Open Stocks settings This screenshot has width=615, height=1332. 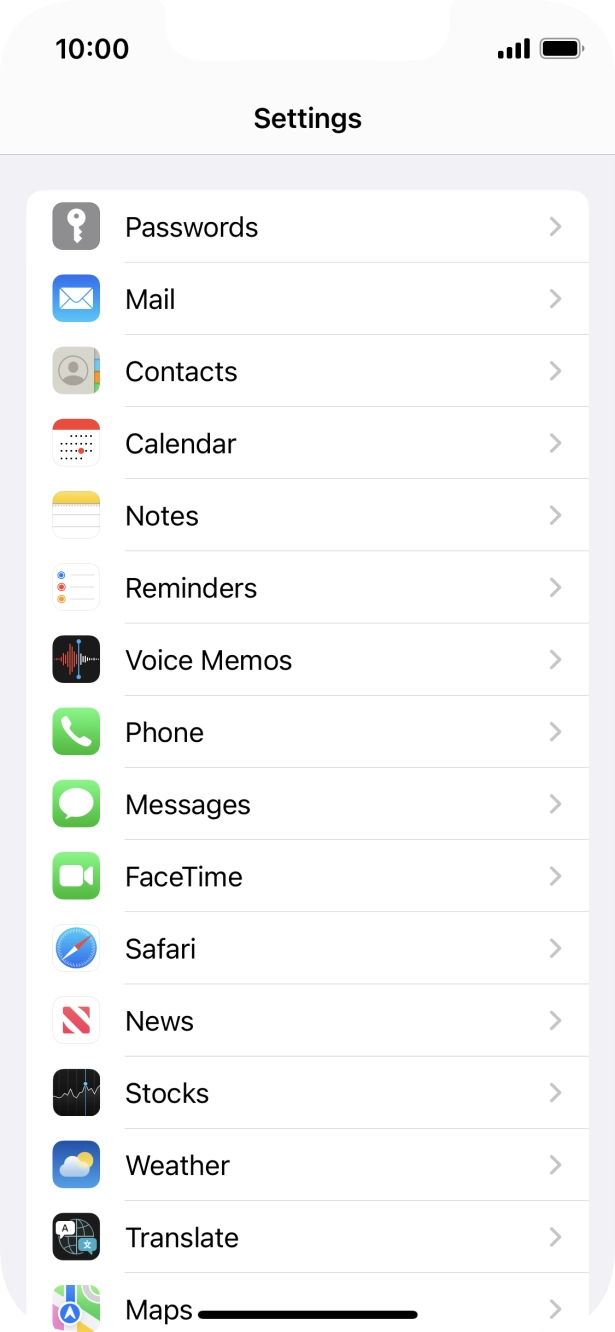(x=307, y=1093)
